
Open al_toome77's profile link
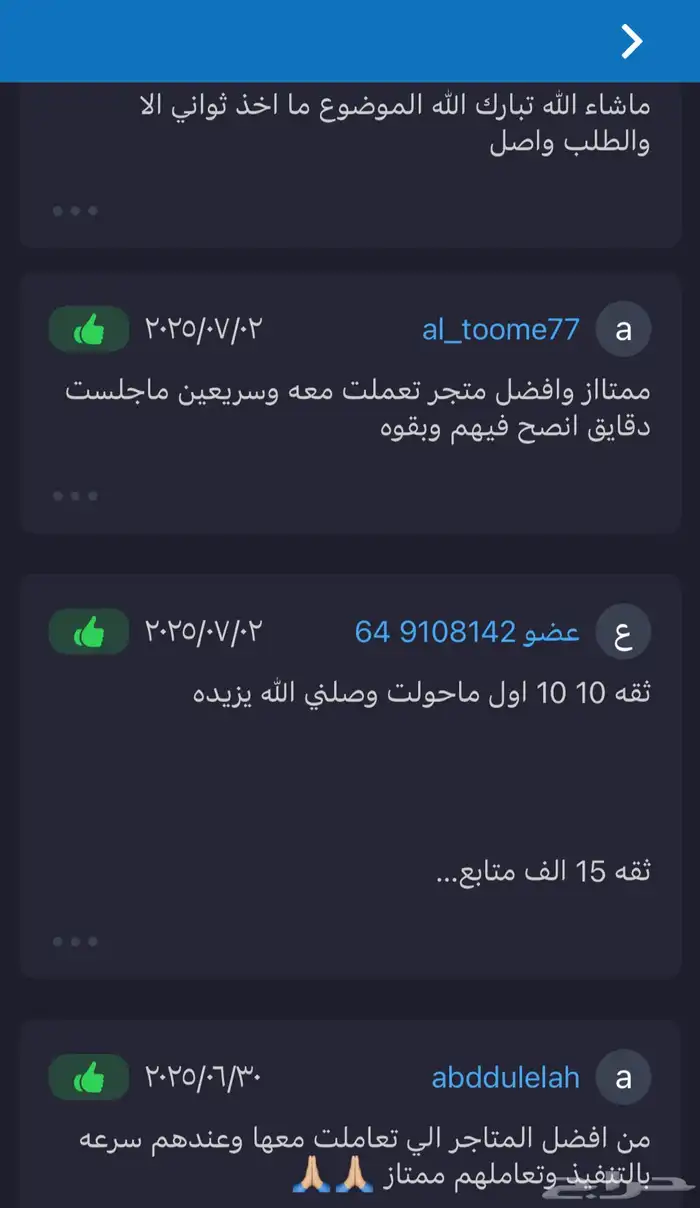tap(501, 330)
